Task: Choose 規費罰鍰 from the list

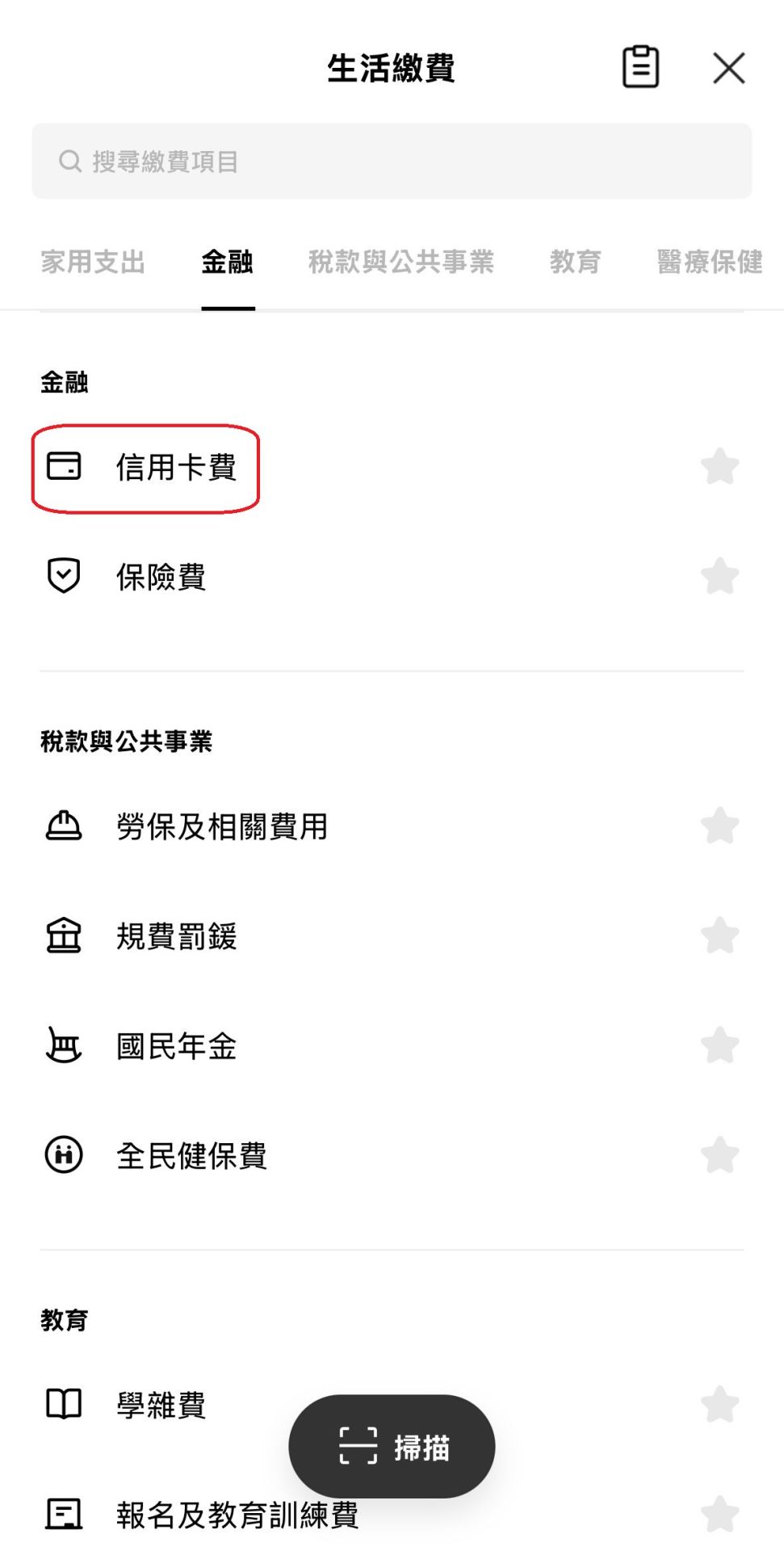Action: 176,936
